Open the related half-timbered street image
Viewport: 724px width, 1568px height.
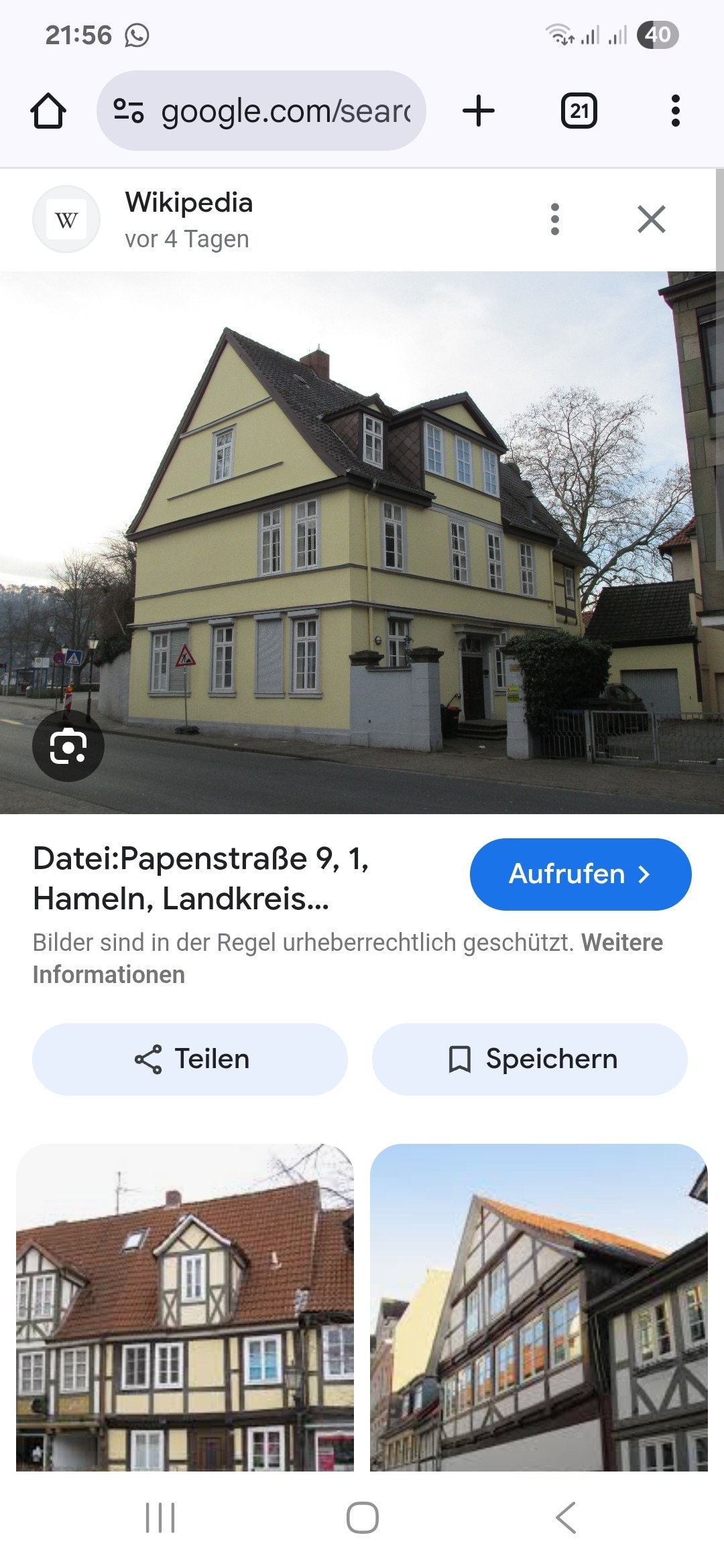pyautogui.click(x=538, y=1307)
